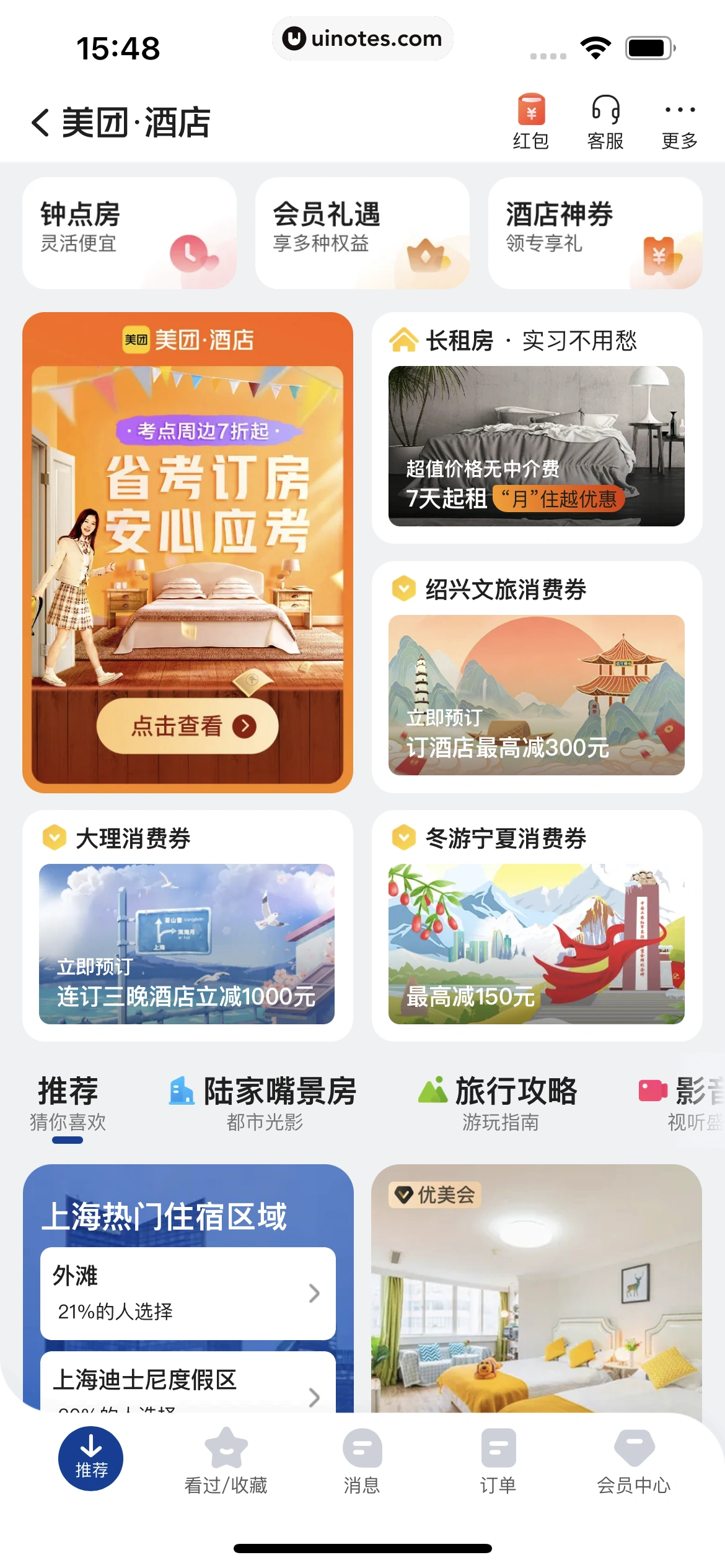Open the 长租房 long-term rental card
Screen dimensions: 725x1568
point(537,428)
